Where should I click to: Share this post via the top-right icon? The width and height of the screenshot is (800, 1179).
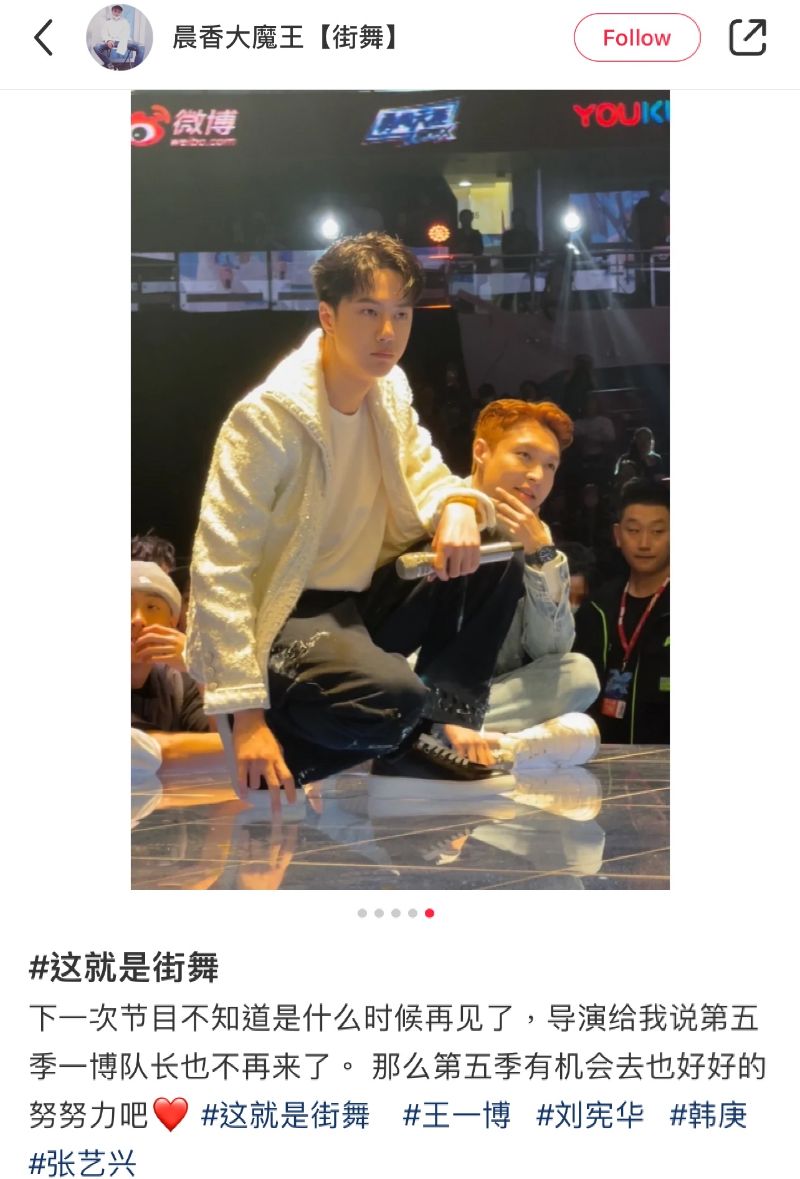point(747,38)
